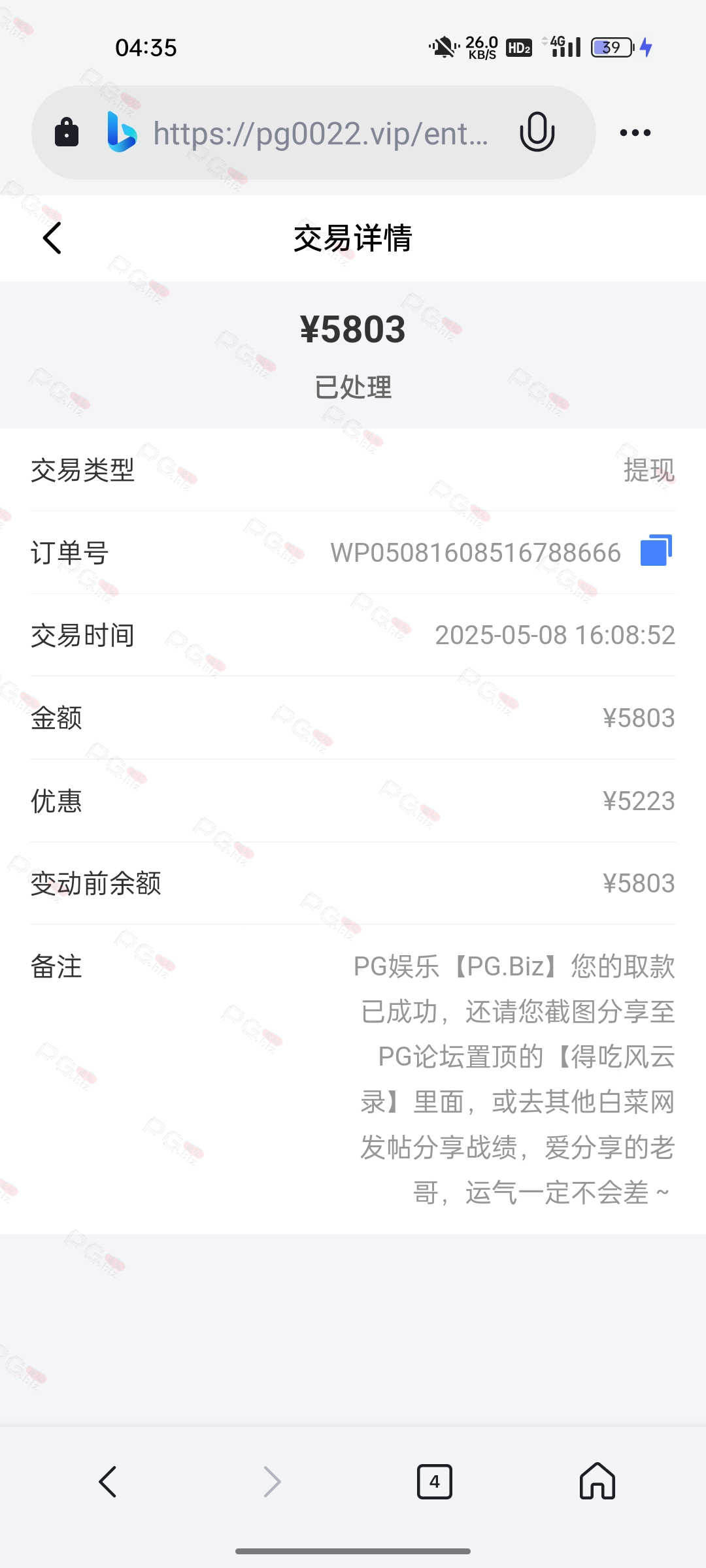Copy the order number WP0508160851678866
Image resolution: width=706 pixels, height=1568 pixels.
656,551
